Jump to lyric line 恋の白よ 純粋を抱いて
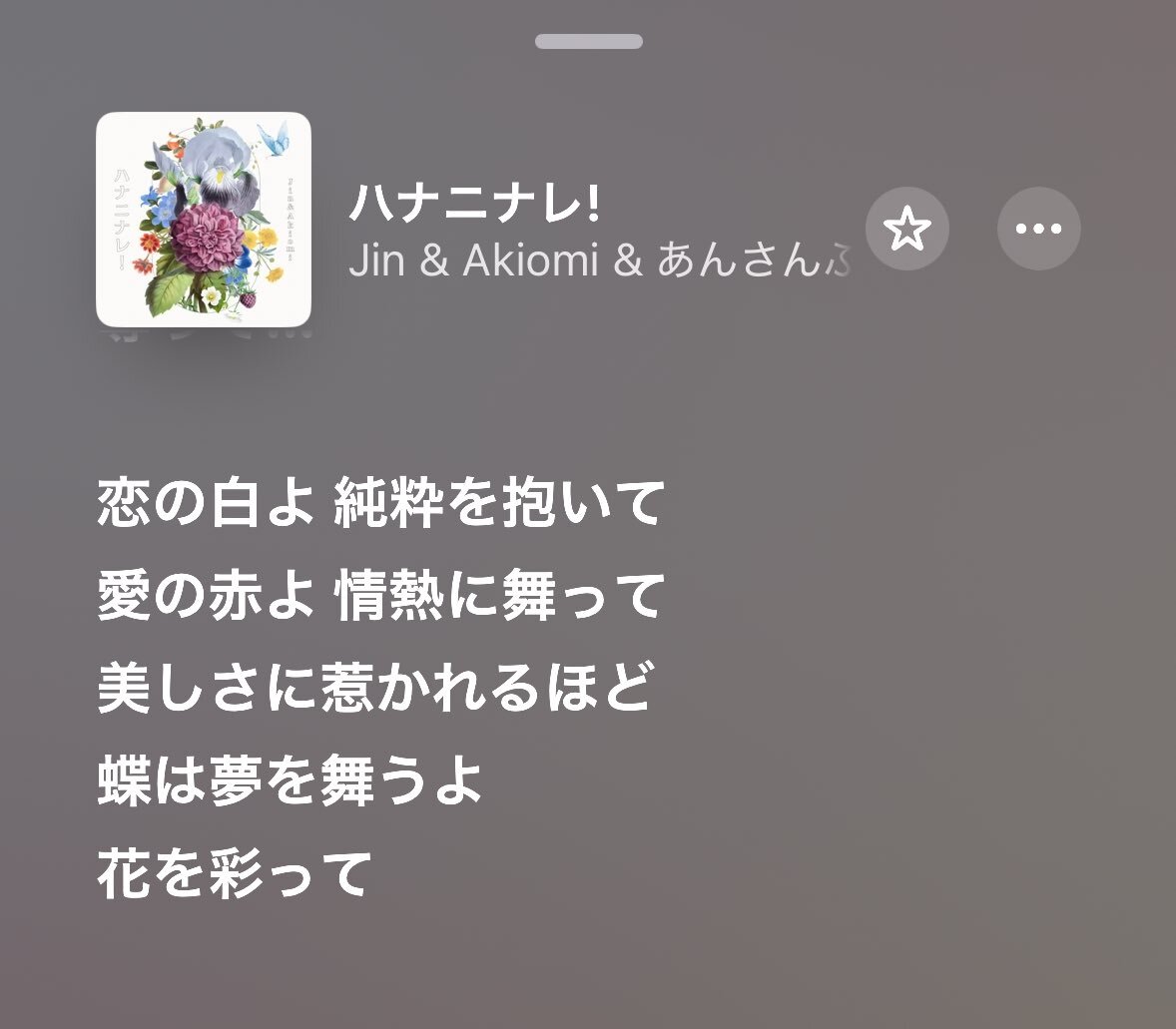Image resolution: width=1176 pixels, height=1029 pixels. coord(381,502)
